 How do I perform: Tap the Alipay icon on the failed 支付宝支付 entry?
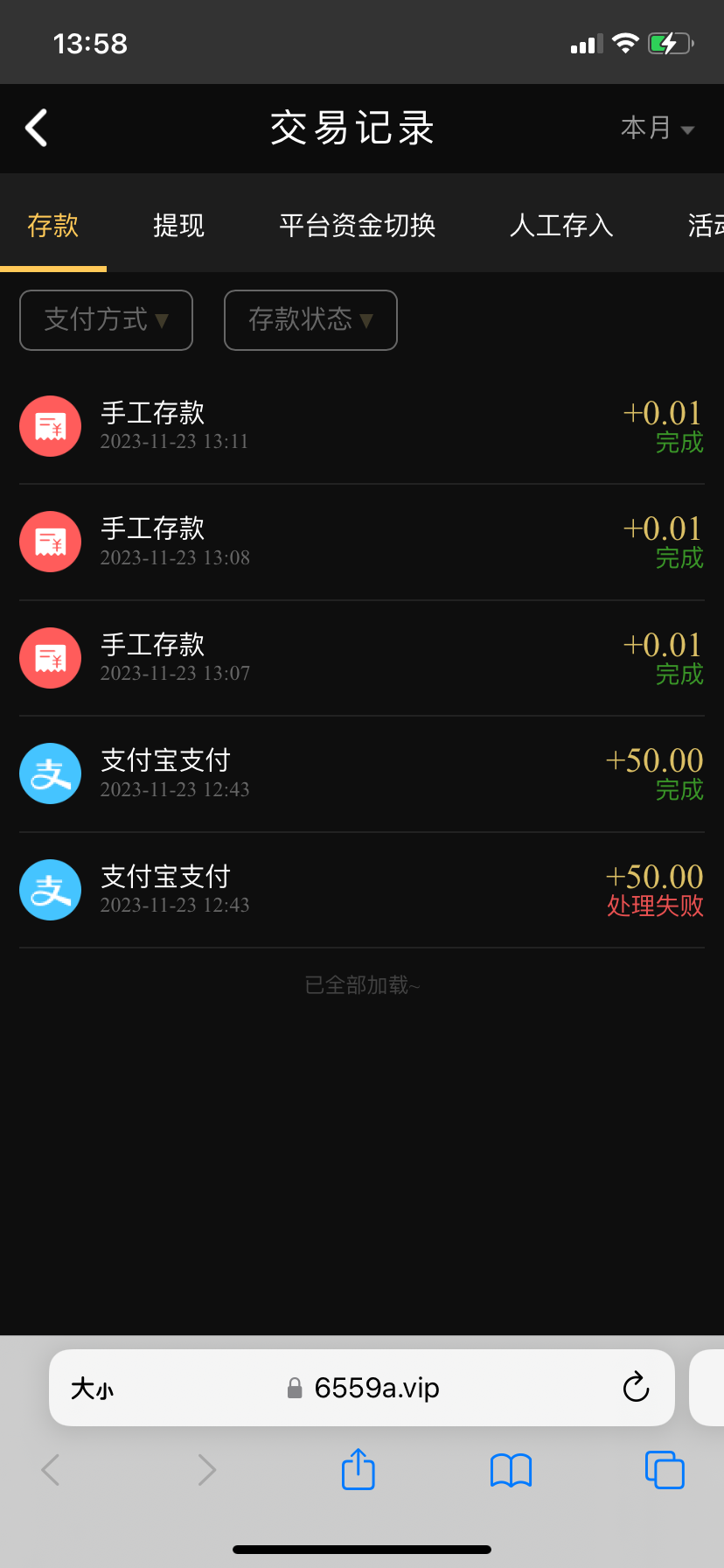50,890
